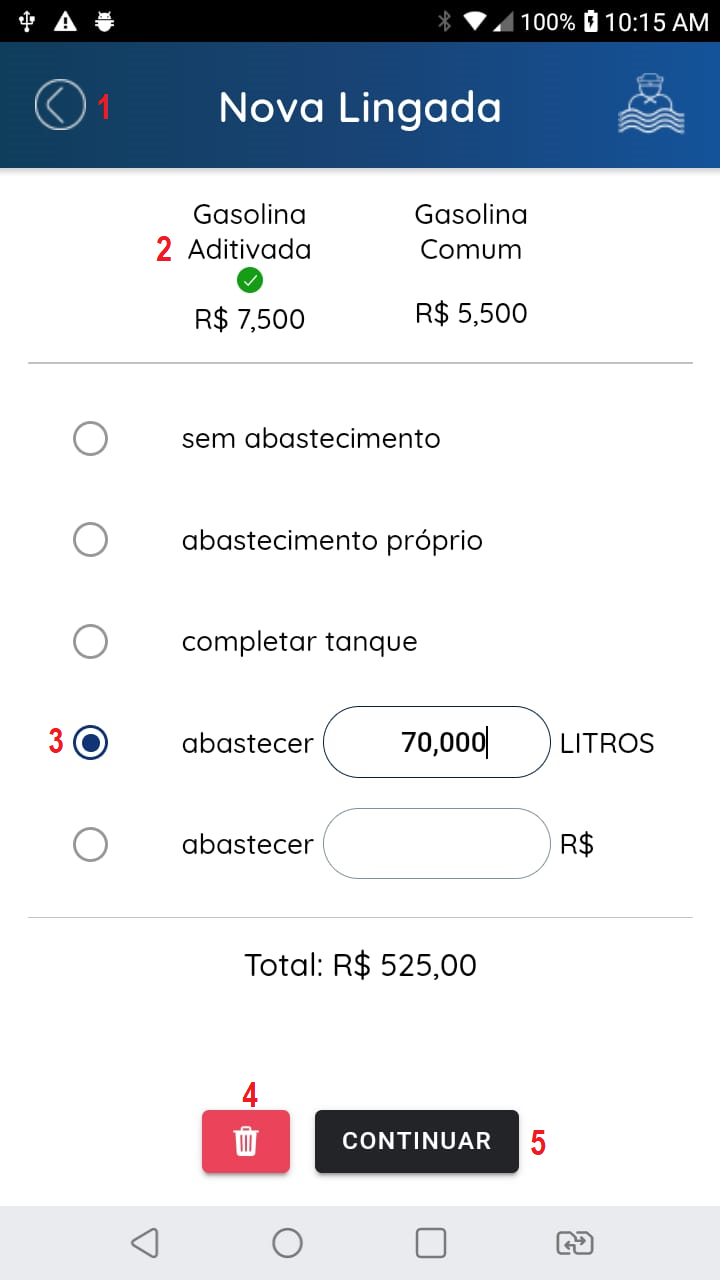
Task: Select completar tanque
Action: [90, 641]
